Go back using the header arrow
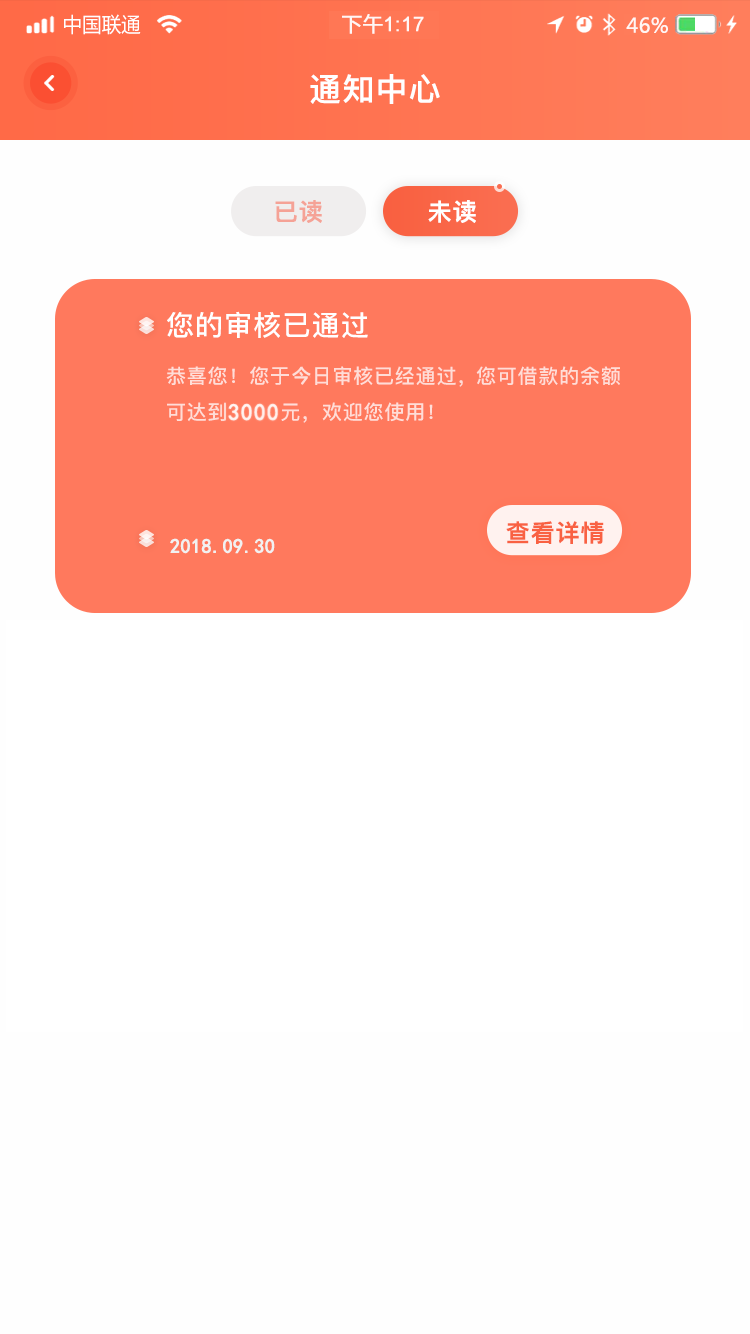The image size is (750, 1334). (x=50, y=83)
